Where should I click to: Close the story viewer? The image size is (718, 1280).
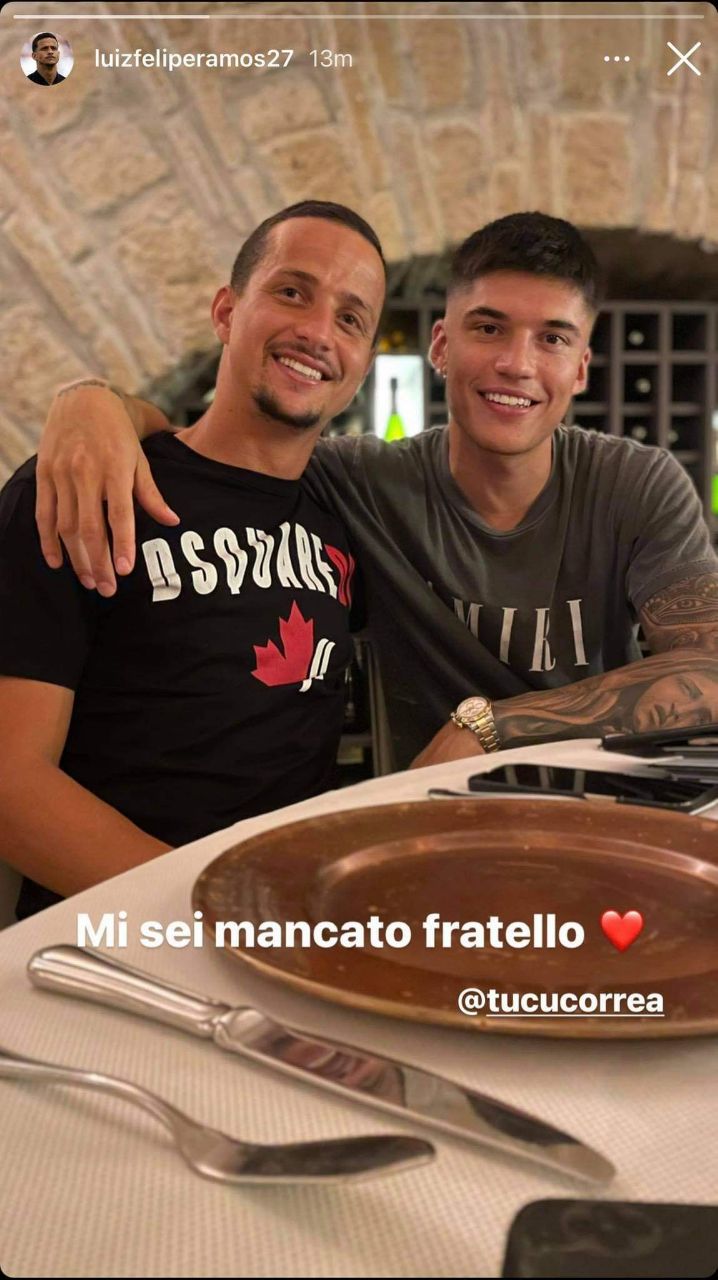click(x=684, y=59)
